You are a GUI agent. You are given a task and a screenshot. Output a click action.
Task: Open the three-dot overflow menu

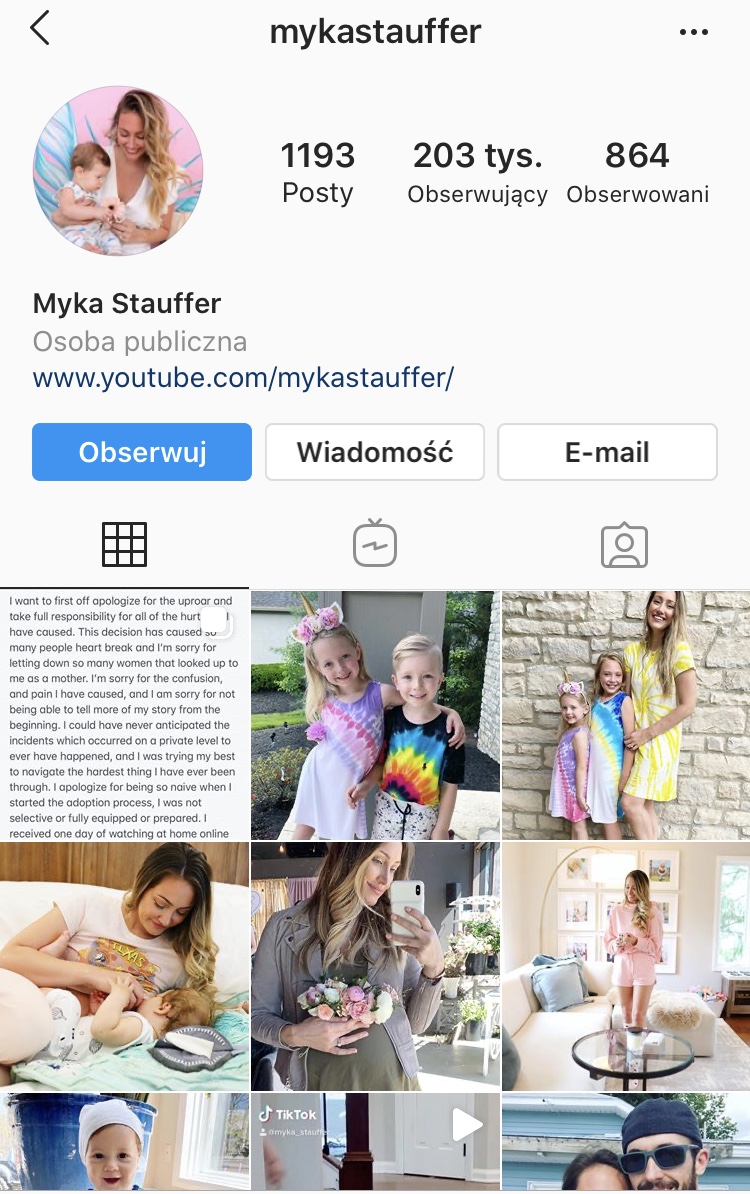click(x=693, y=32)
